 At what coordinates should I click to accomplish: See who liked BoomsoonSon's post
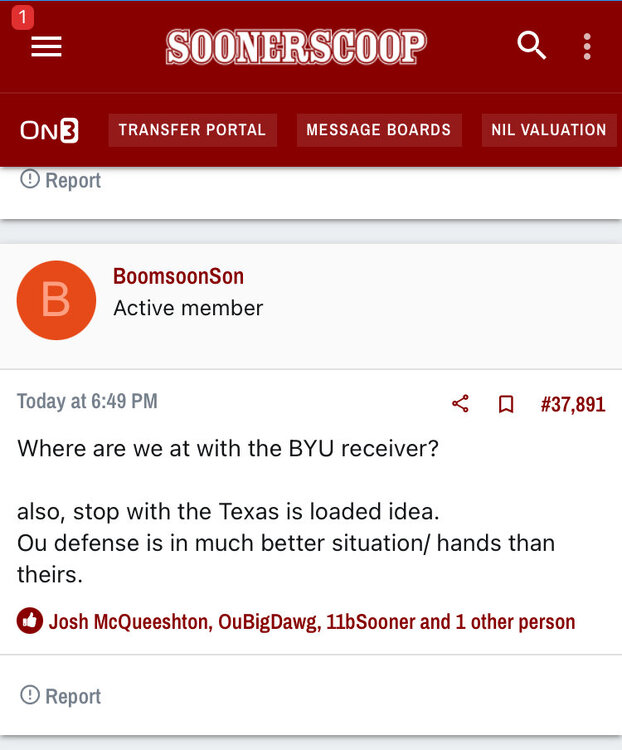pyautogui.click(x=311, y=621)
